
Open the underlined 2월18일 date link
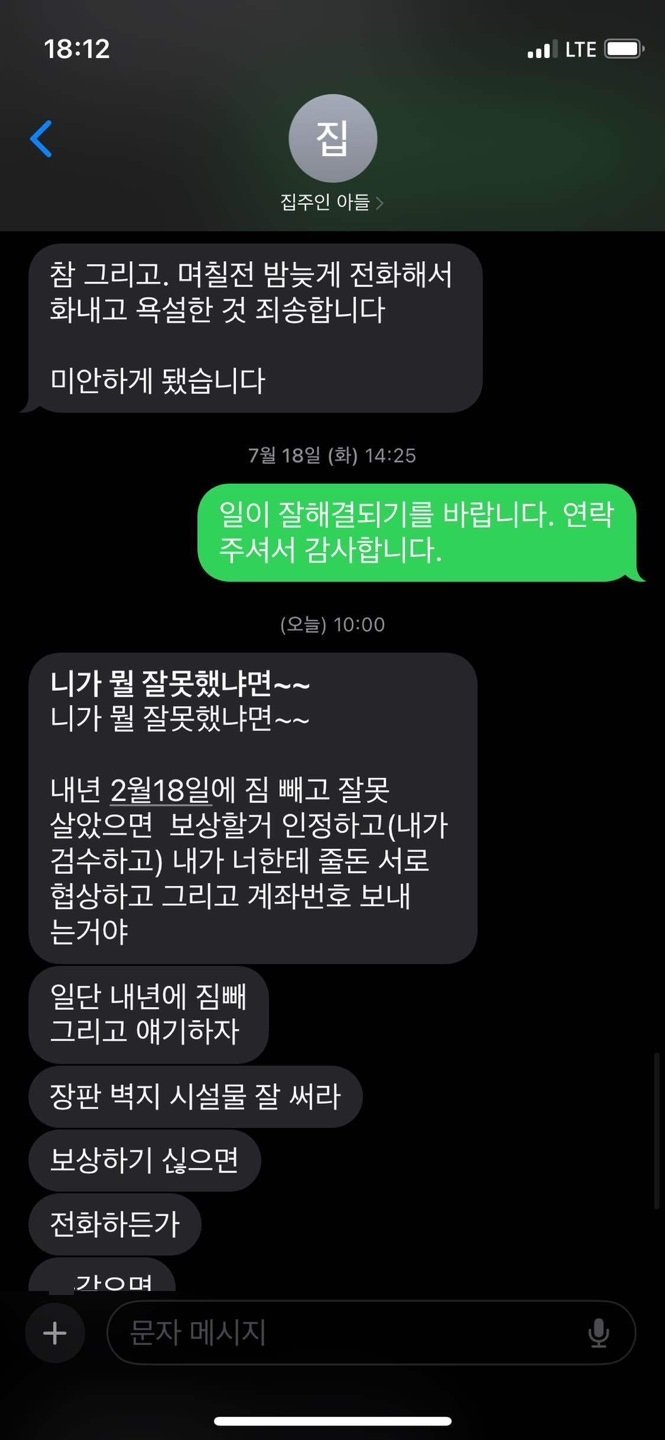159,789
